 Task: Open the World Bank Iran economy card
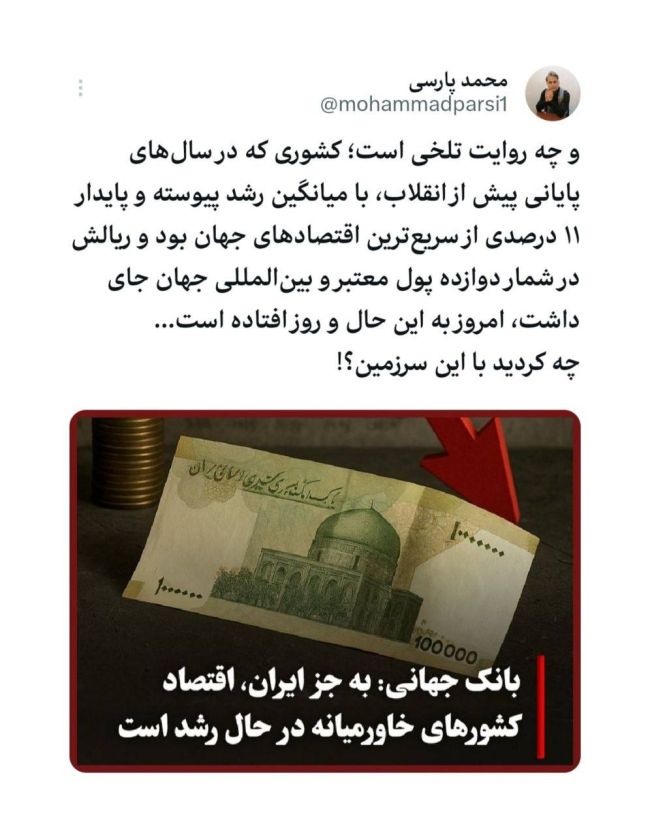coord(325,590)
